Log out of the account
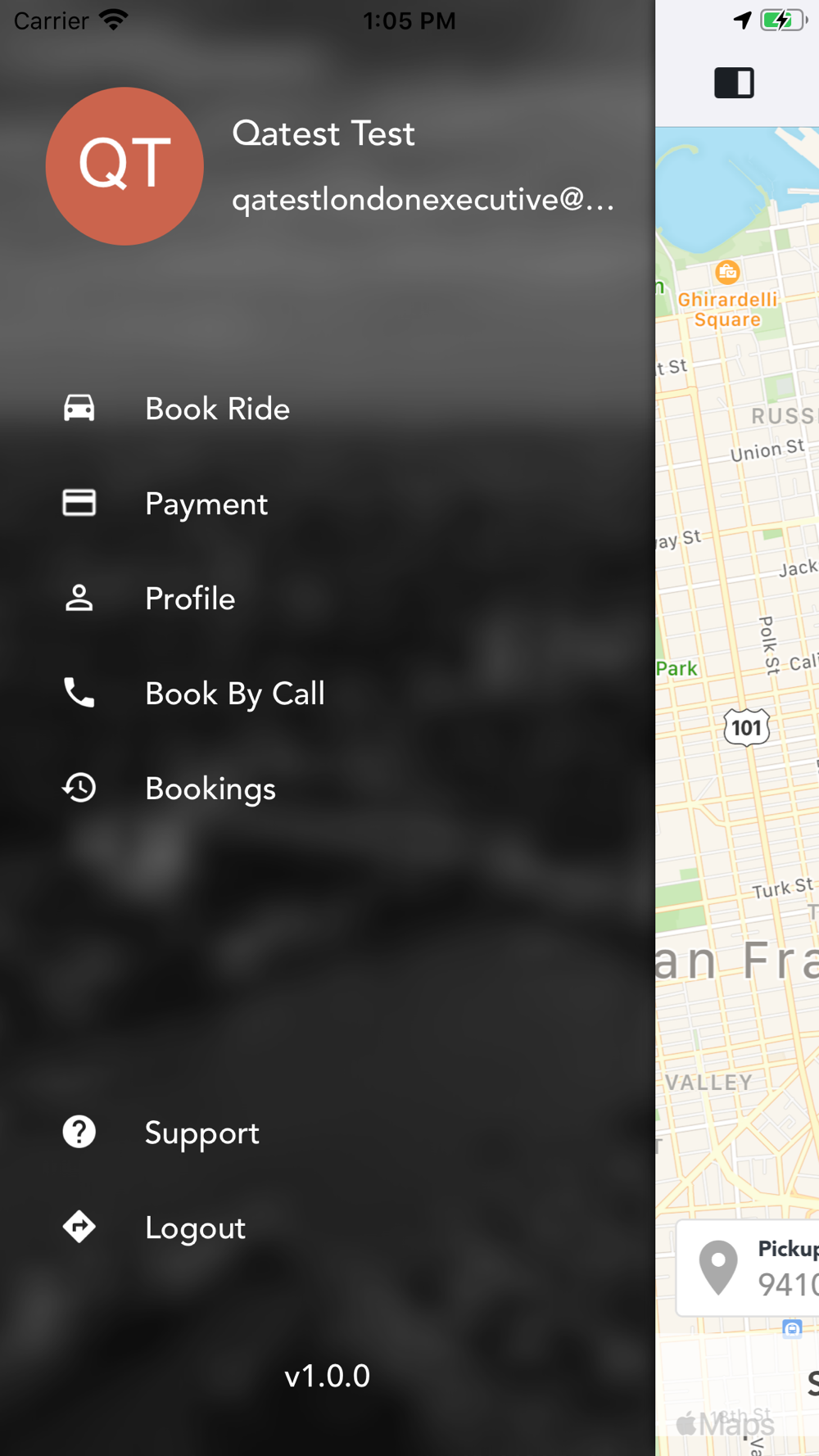This screenshot has height=1456, width=819. [328, 1227]
